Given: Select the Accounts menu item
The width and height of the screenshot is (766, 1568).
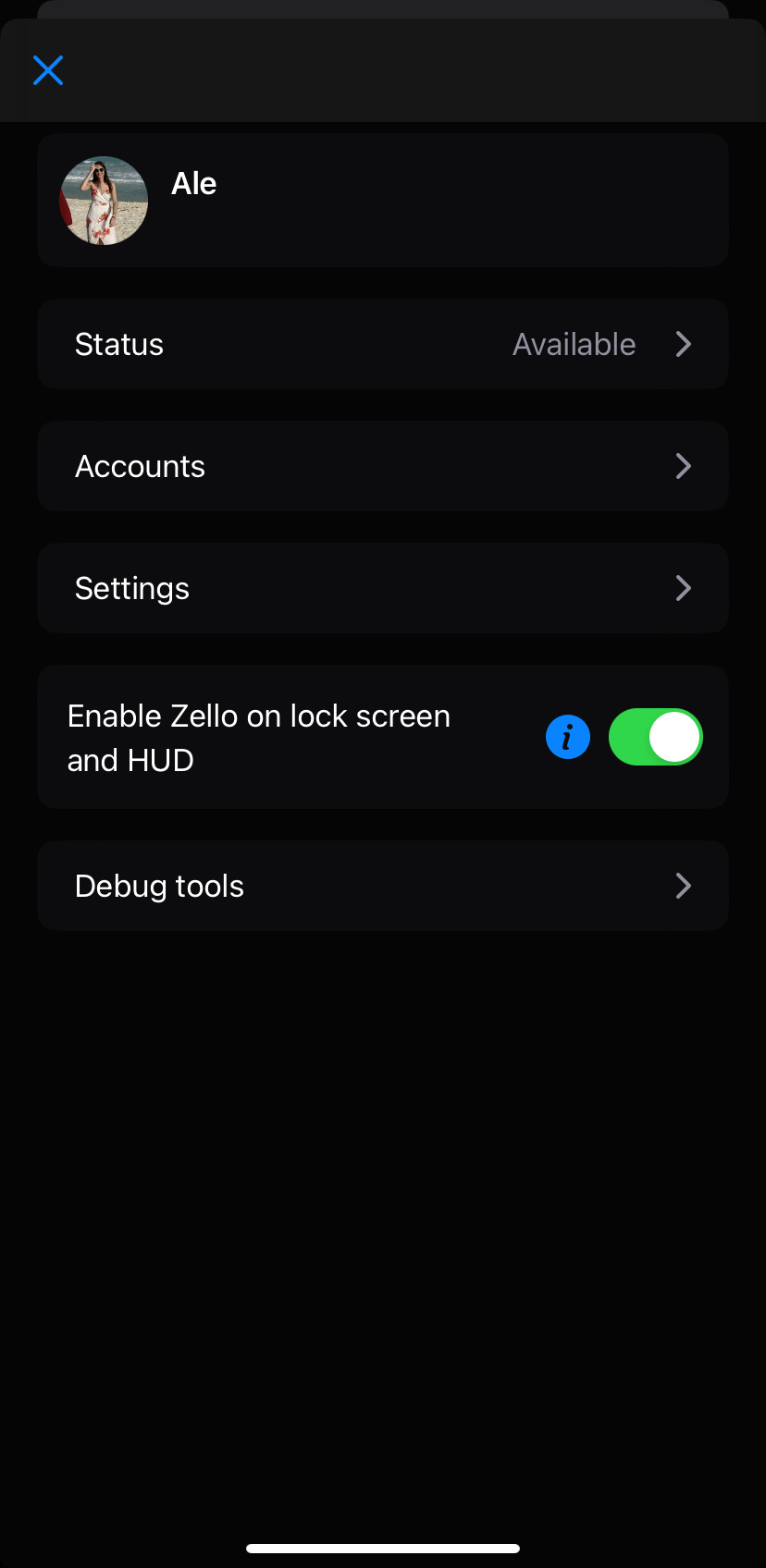Looking at the screenshot, I should [140, 466].
